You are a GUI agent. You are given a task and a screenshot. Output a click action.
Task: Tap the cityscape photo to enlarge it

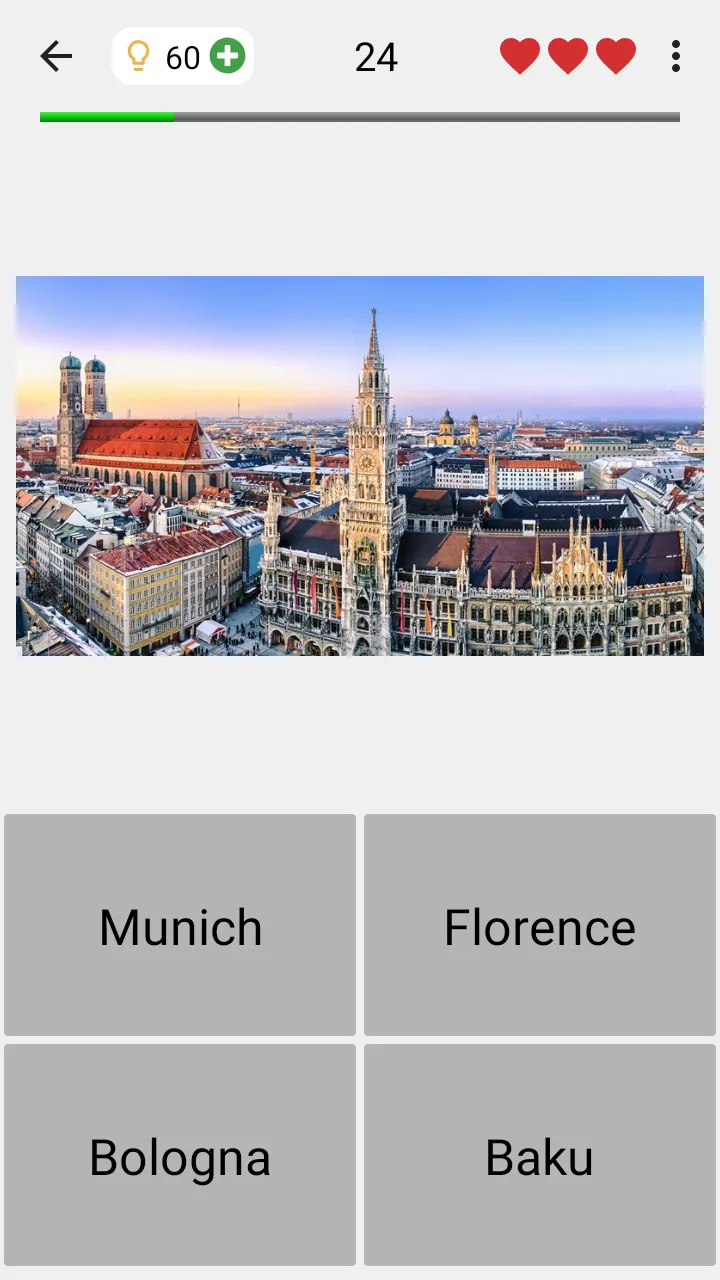click(x=360, y=465)
